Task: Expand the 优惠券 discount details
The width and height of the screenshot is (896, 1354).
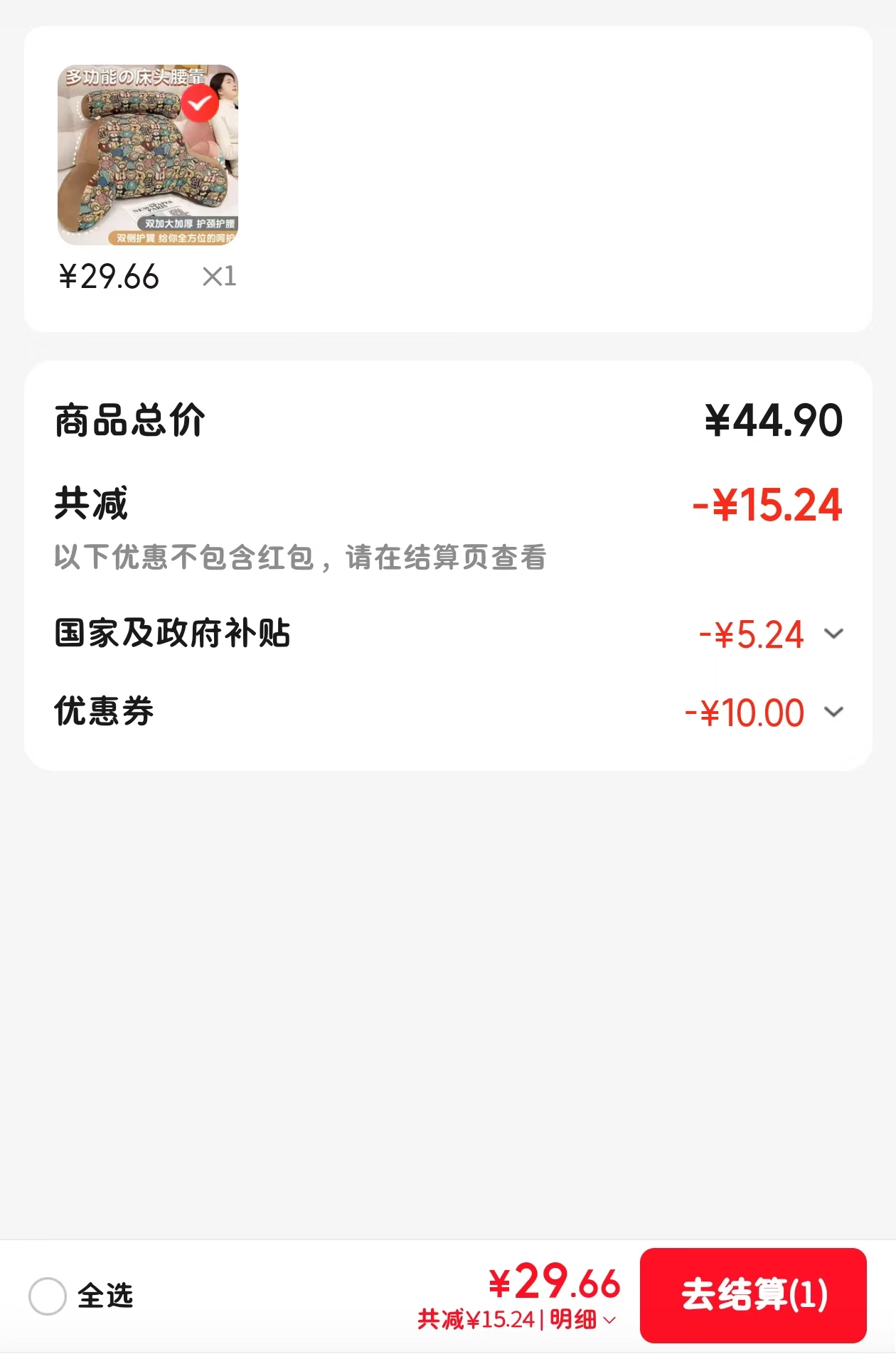Action: [833, 712]
